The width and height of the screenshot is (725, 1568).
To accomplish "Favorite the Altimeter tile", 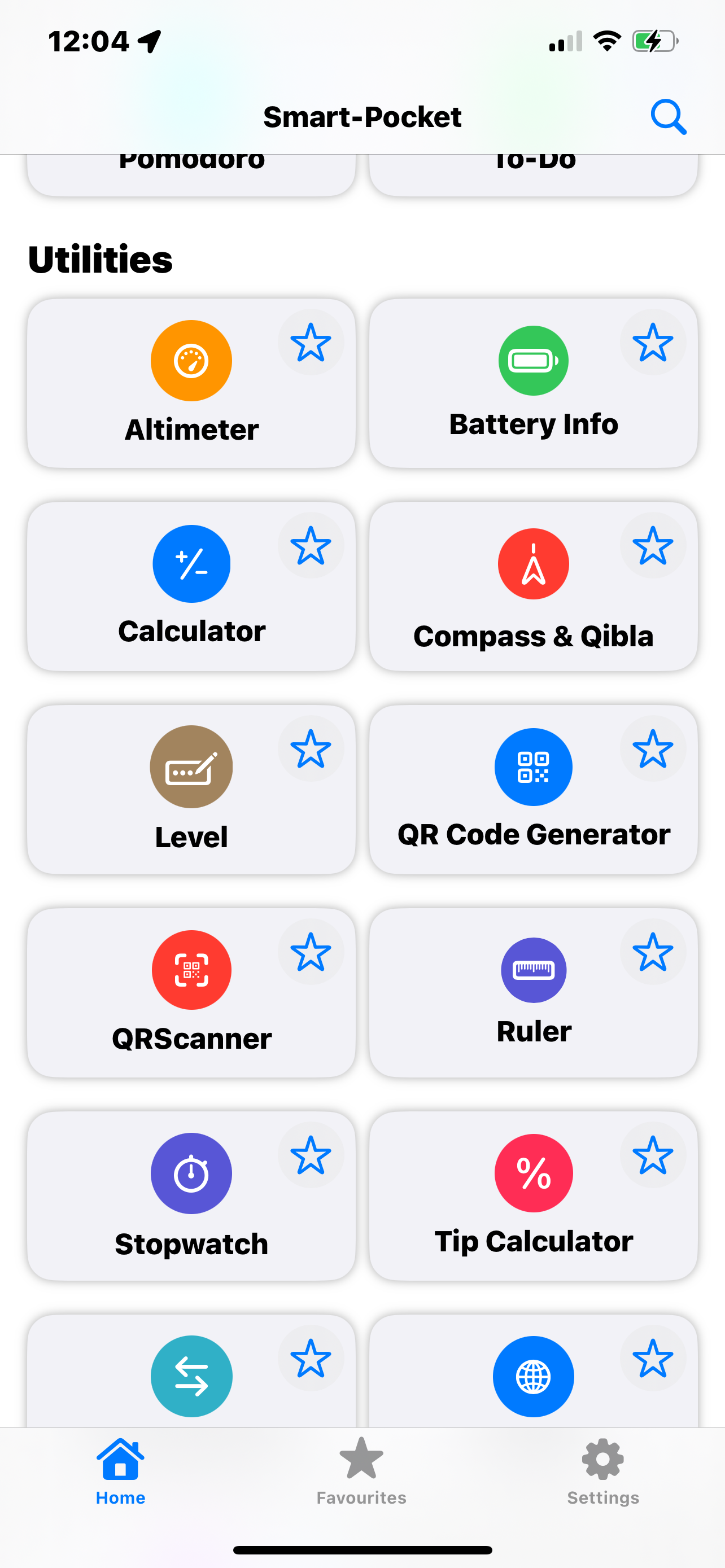I will point(311,342).
